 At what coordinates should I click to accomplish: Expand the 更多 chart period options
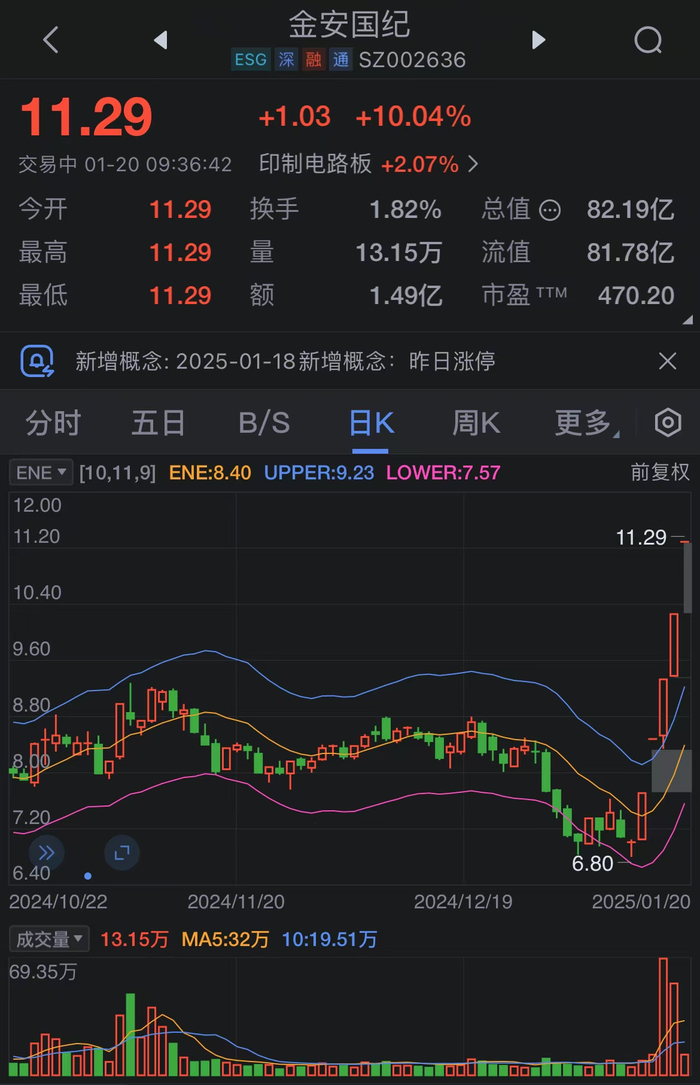[585, 423]
